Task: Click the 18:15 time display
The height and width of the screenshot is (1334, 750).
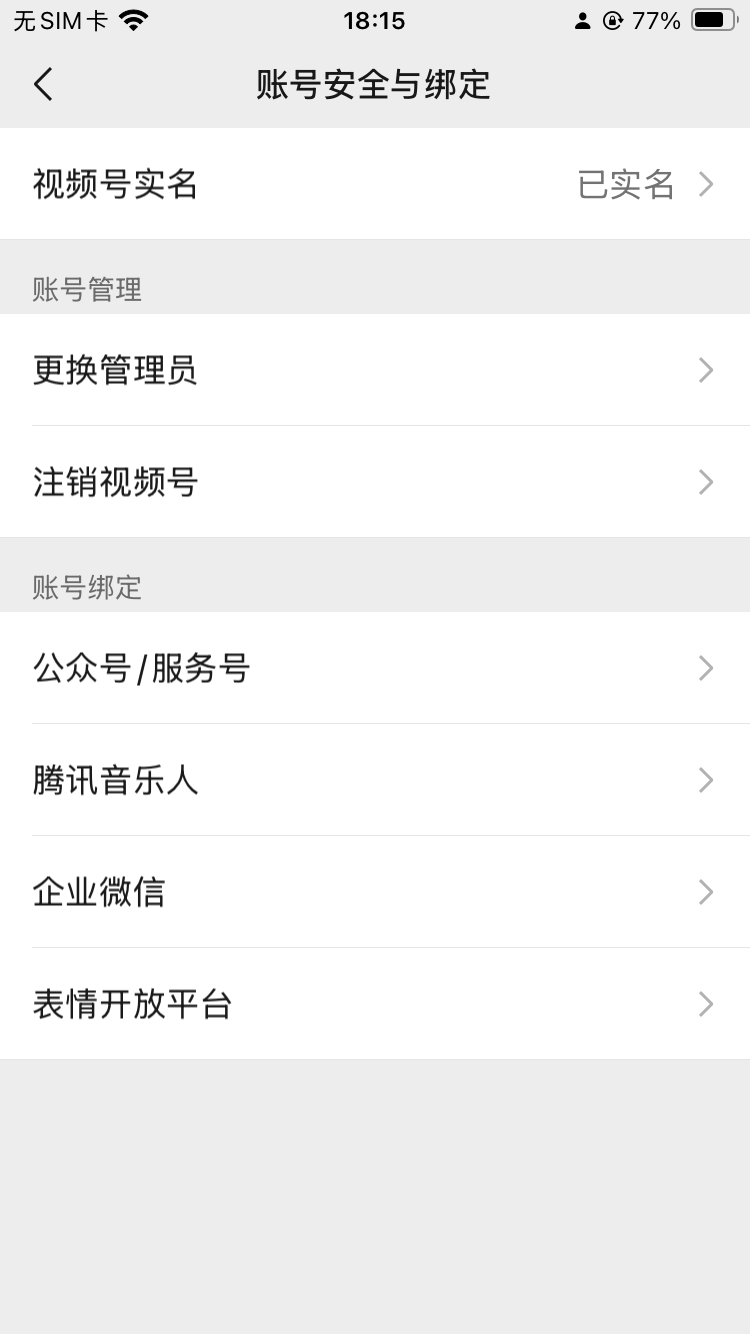Action: 374,20
